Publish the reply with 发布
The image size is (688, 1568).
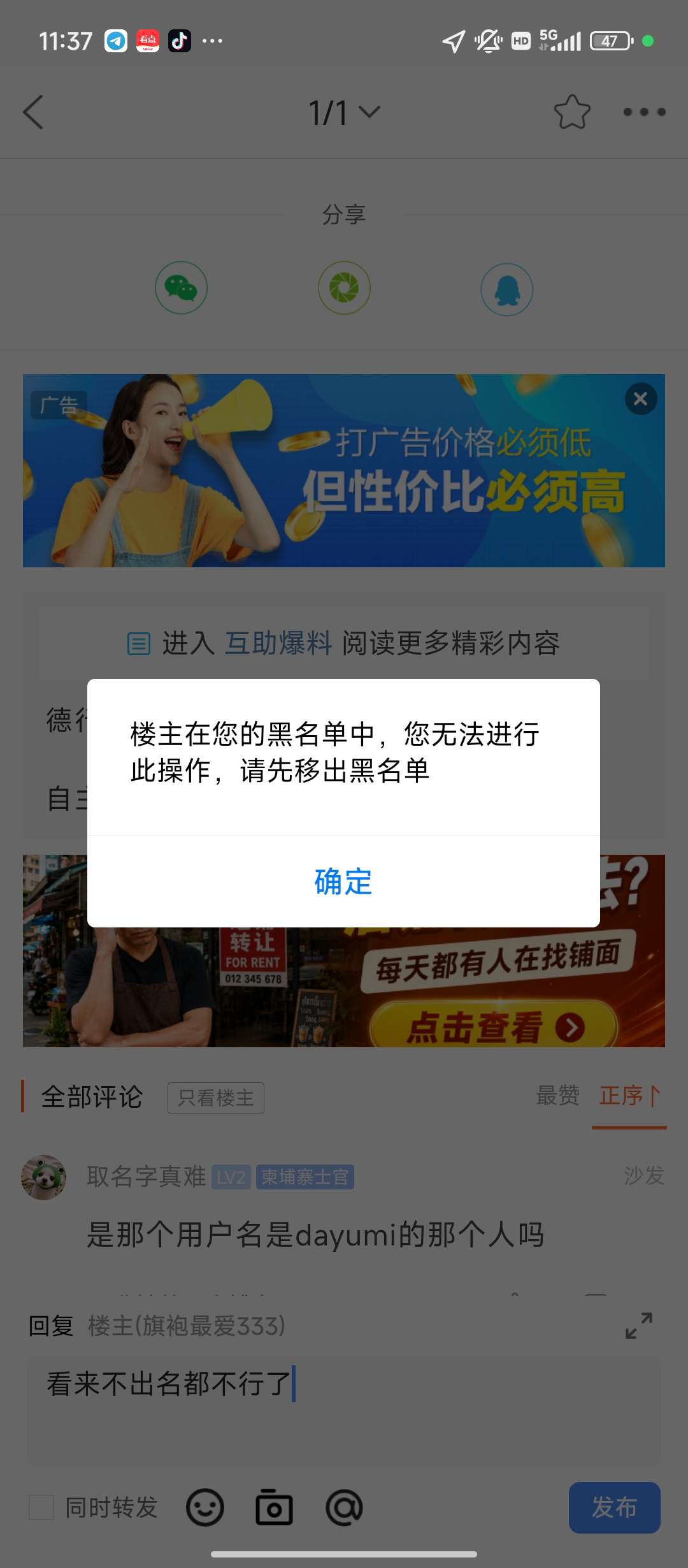click(615, 1507)
